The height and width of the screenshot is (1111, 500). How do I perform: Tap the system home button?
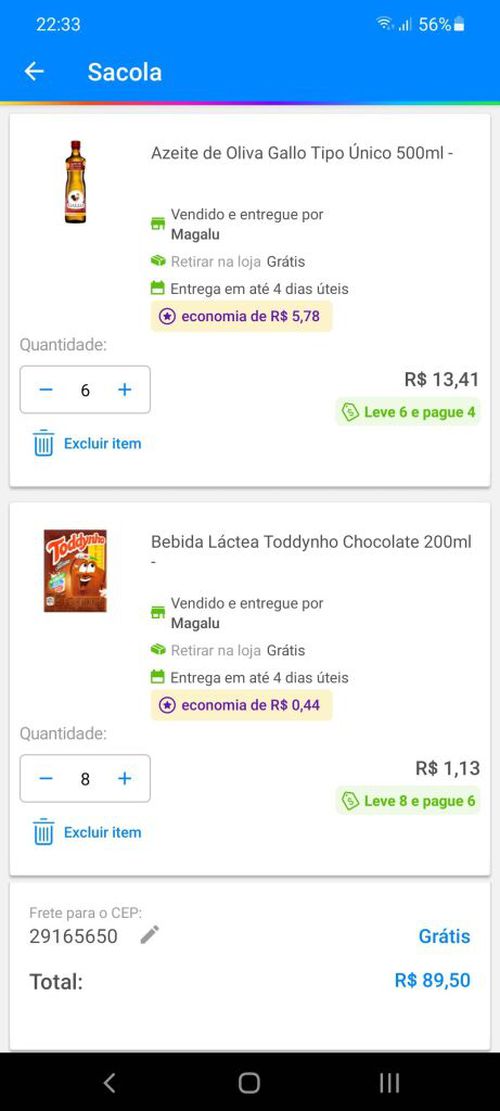coord(249,1083)
